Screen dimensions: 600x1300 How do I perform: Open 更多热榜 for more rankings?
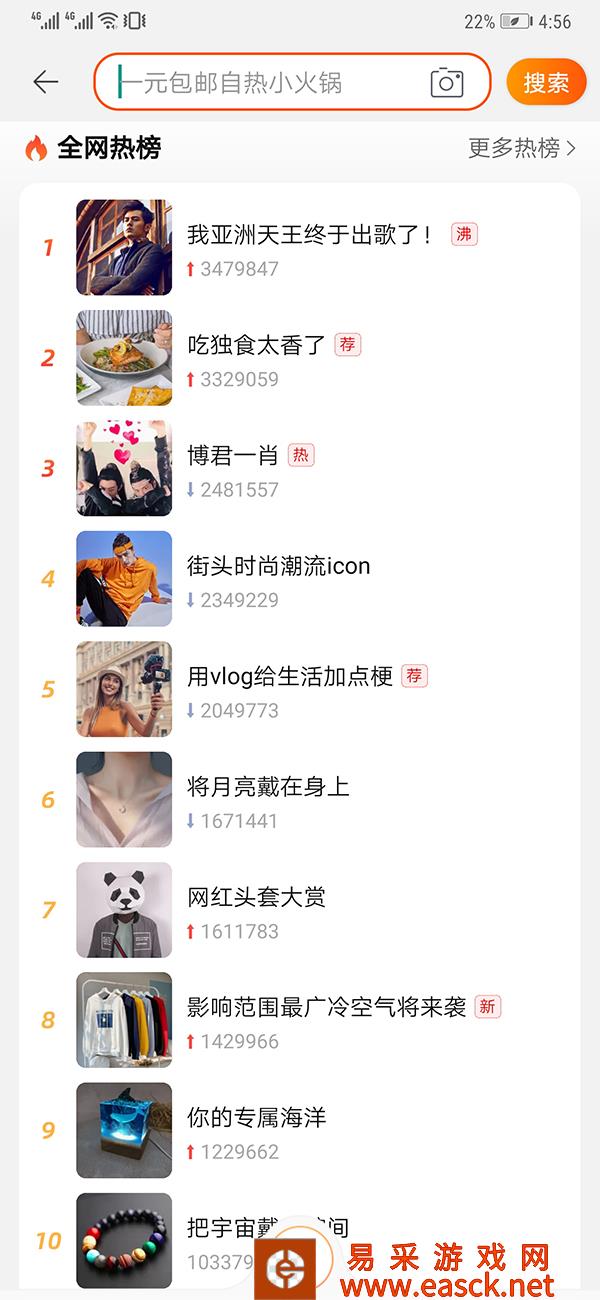tap(522, 149)
